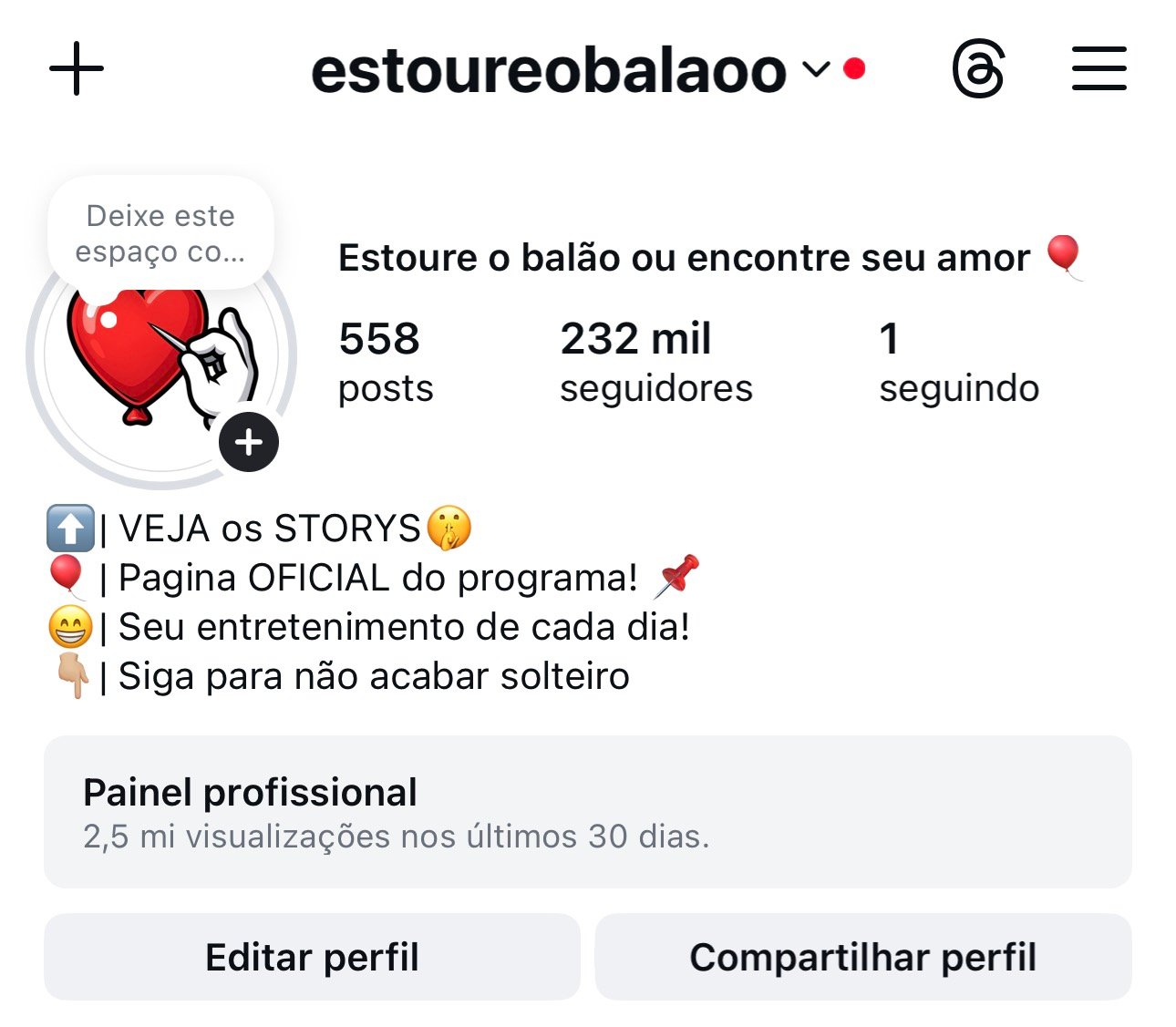Select Compartilhar perfil
Screen dimensions: 1176x1027
[862, 957]
